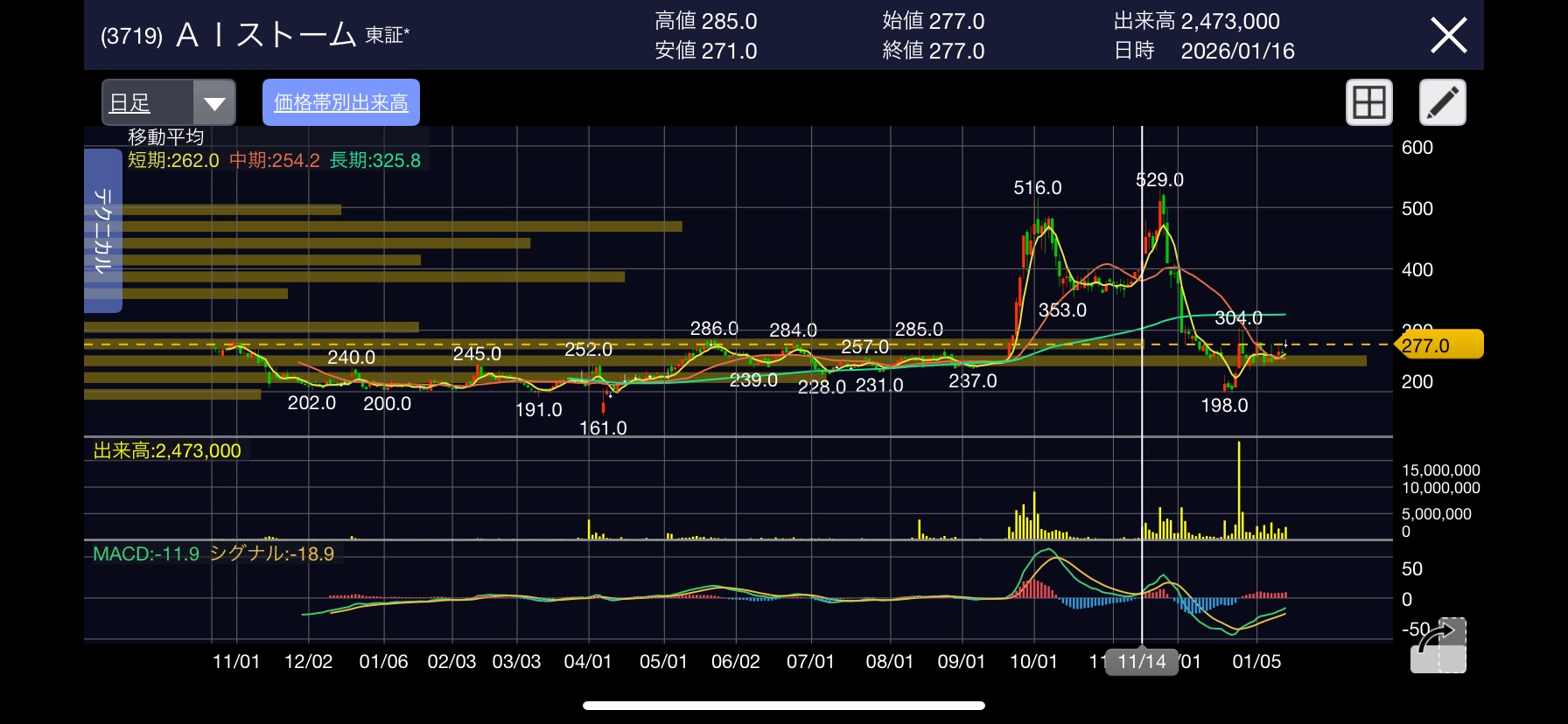The image size is (1568, 724).
Task: Tap the rotate screen icon
Action: pyautogui.click(x=1438, y=645)
